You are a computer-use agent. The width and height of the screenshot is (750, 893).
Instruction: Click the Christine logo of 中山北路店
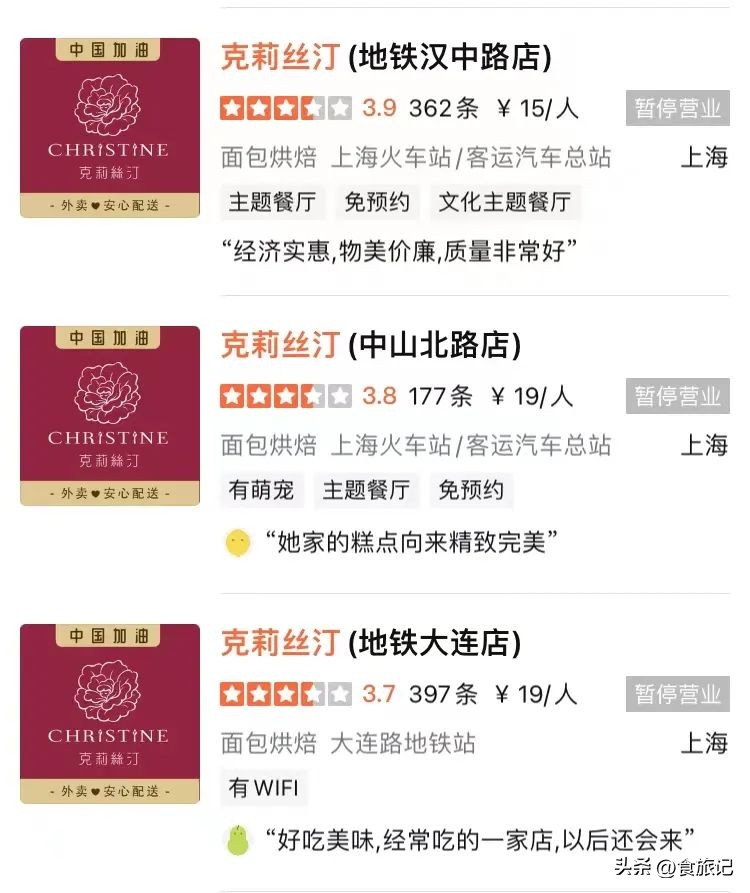click(x=109, y=417)
